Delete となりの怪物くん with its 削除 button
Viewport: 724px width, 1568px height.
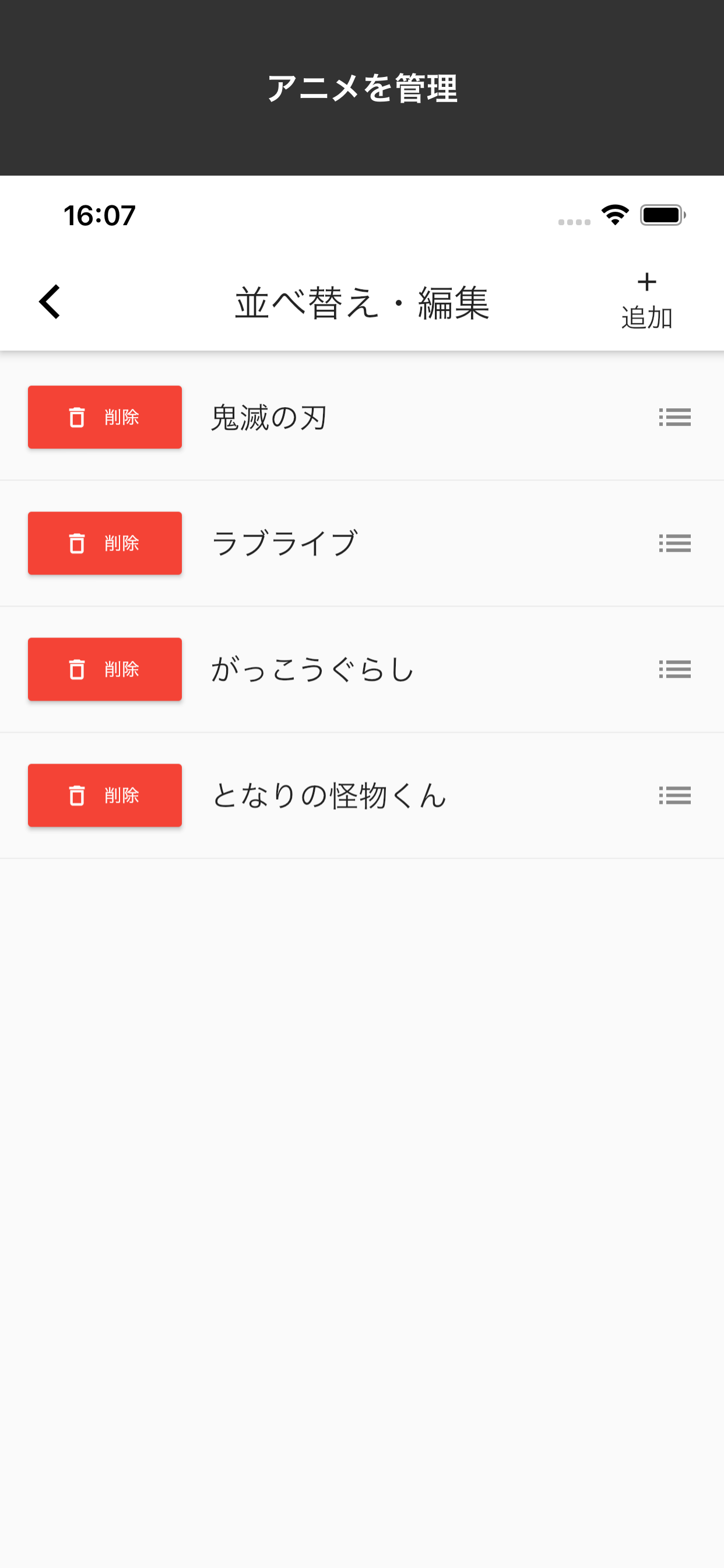[105, 795]
